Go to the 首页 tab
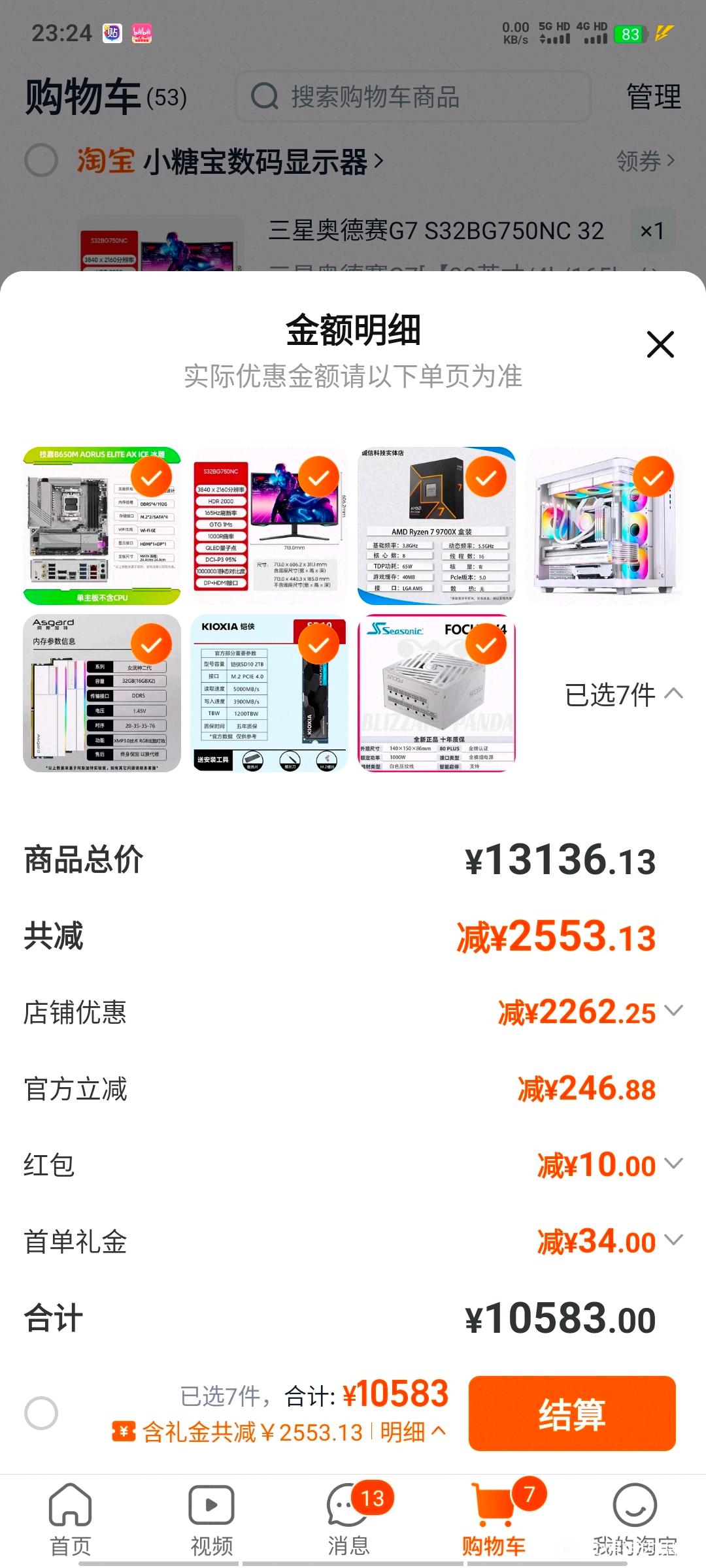The image size is (706, 1568). click(71, 1518)
